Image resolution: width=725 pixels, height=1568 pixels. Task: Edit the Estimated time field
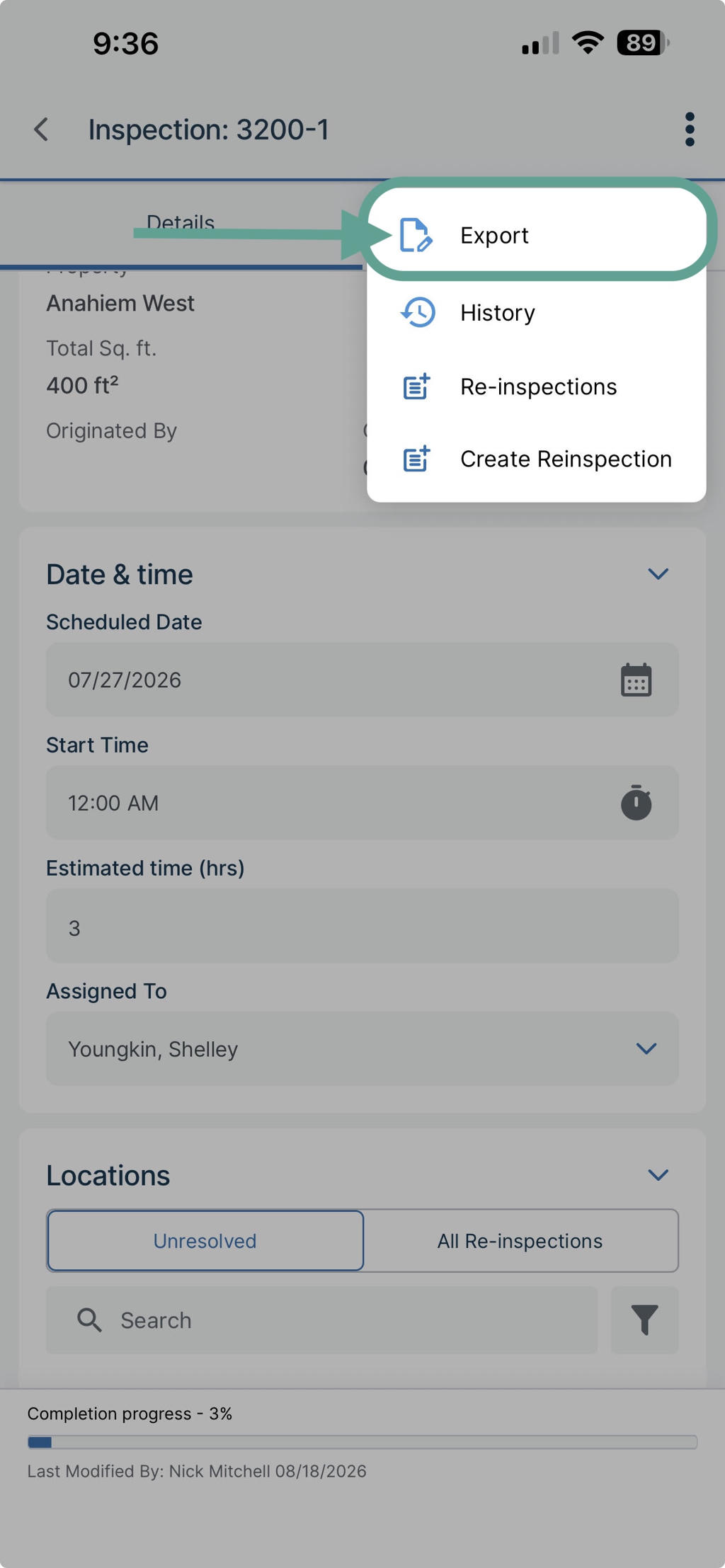[x=362, y=926]
